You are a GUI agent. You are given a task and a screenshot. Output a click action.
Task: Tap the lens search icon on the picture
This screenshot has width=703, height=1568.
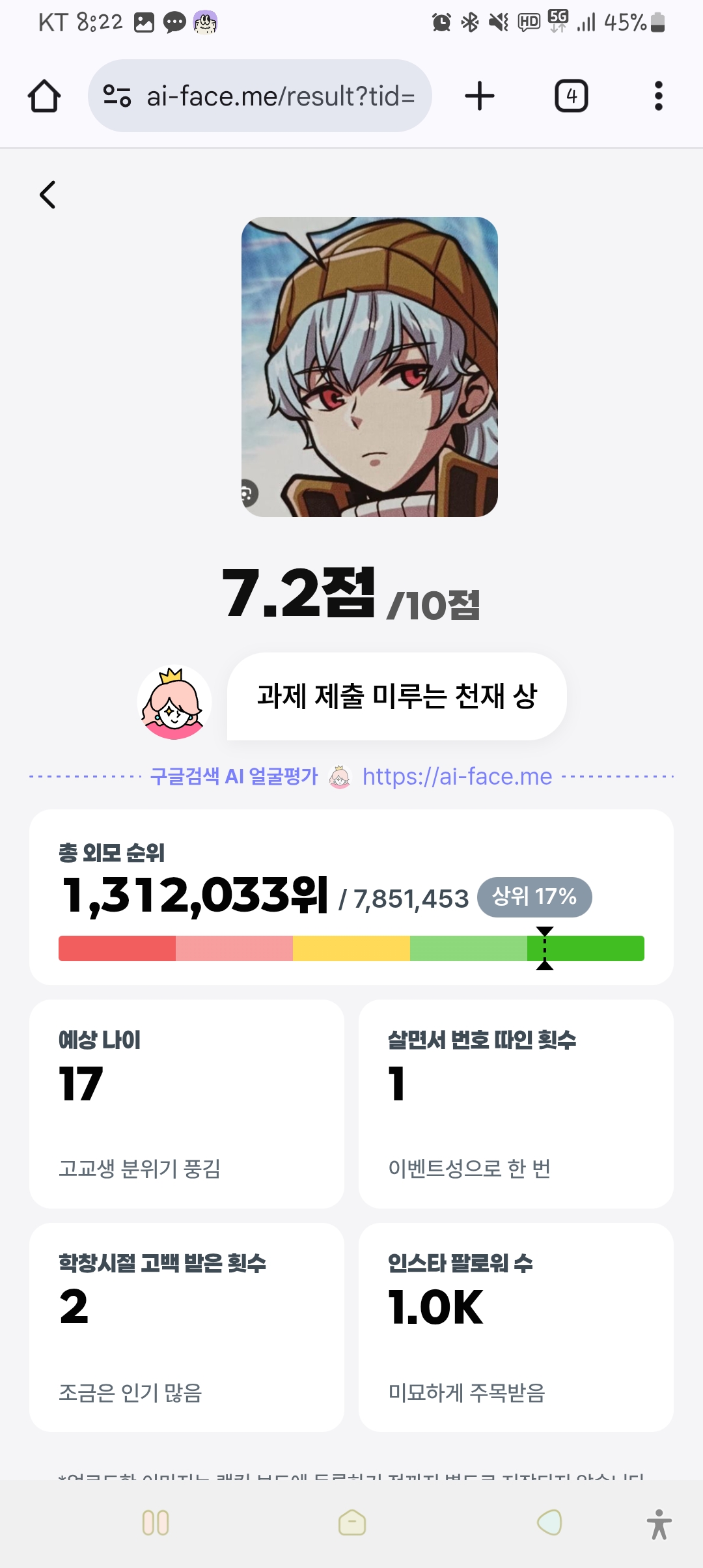[x=248, y=494]
